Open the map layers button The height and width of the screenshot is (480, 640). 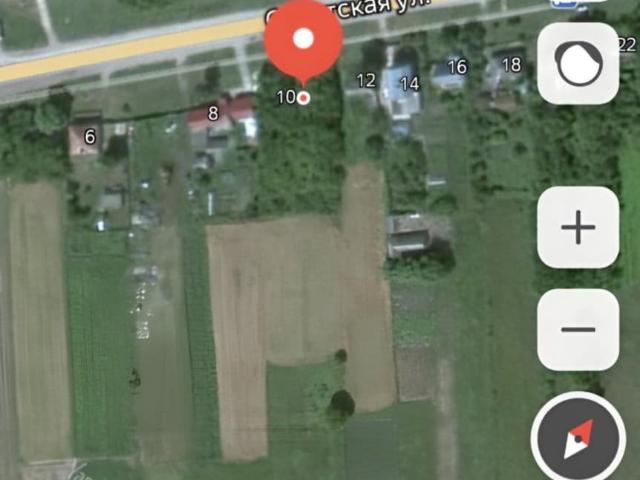point(578,64)
